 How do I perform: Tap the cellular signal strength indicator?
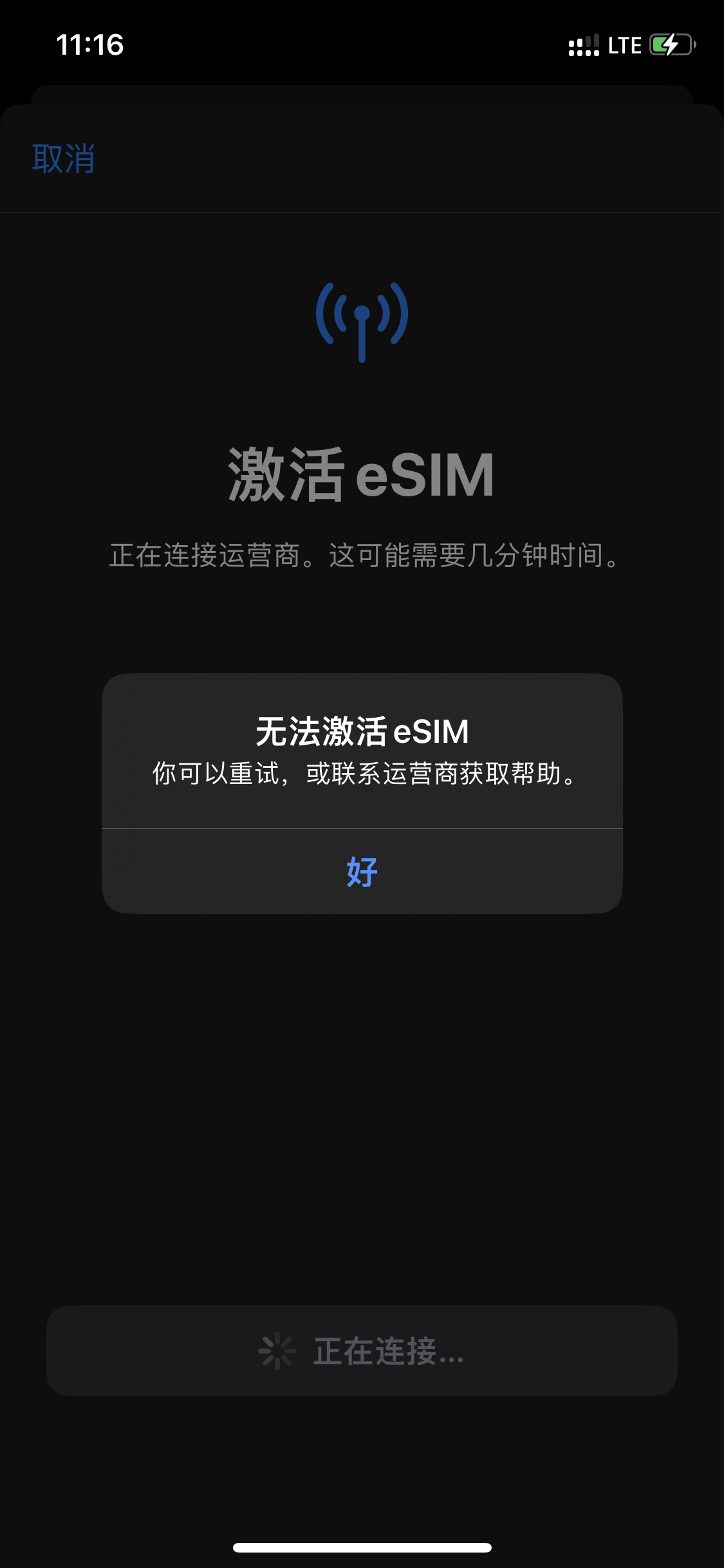coord(584,45)
